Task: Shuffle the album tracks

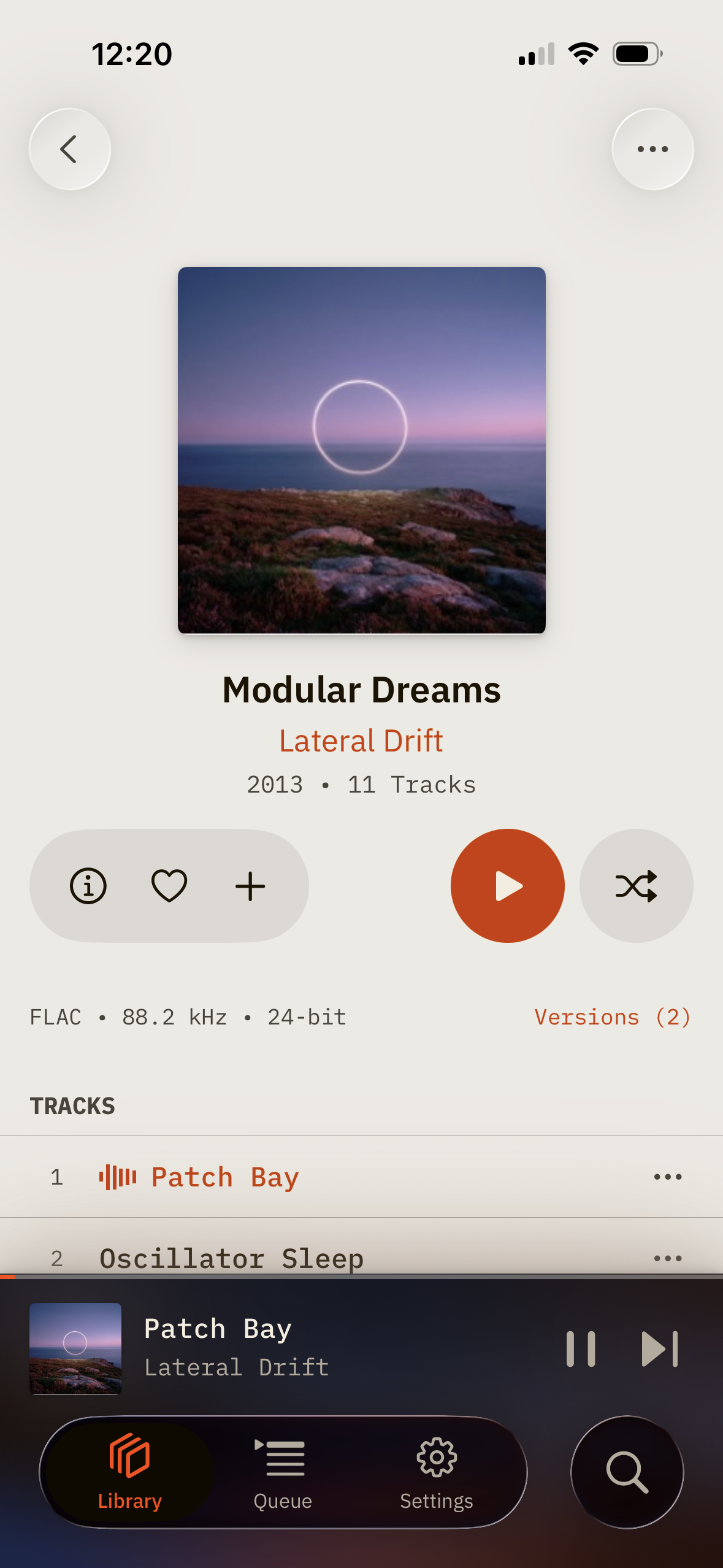Action: click(x=636, y=886)
